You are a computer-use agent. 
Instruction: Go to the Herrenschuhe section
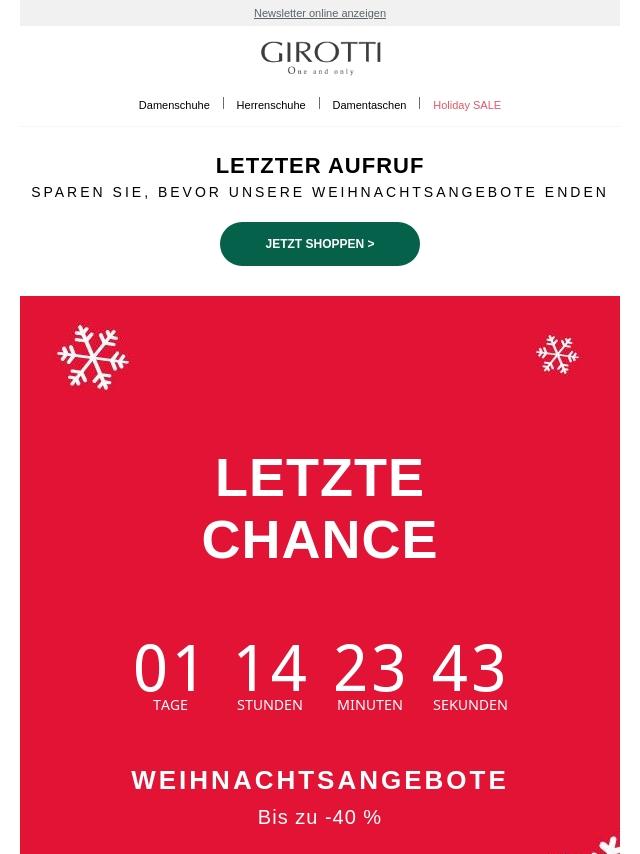pos(271,105)
